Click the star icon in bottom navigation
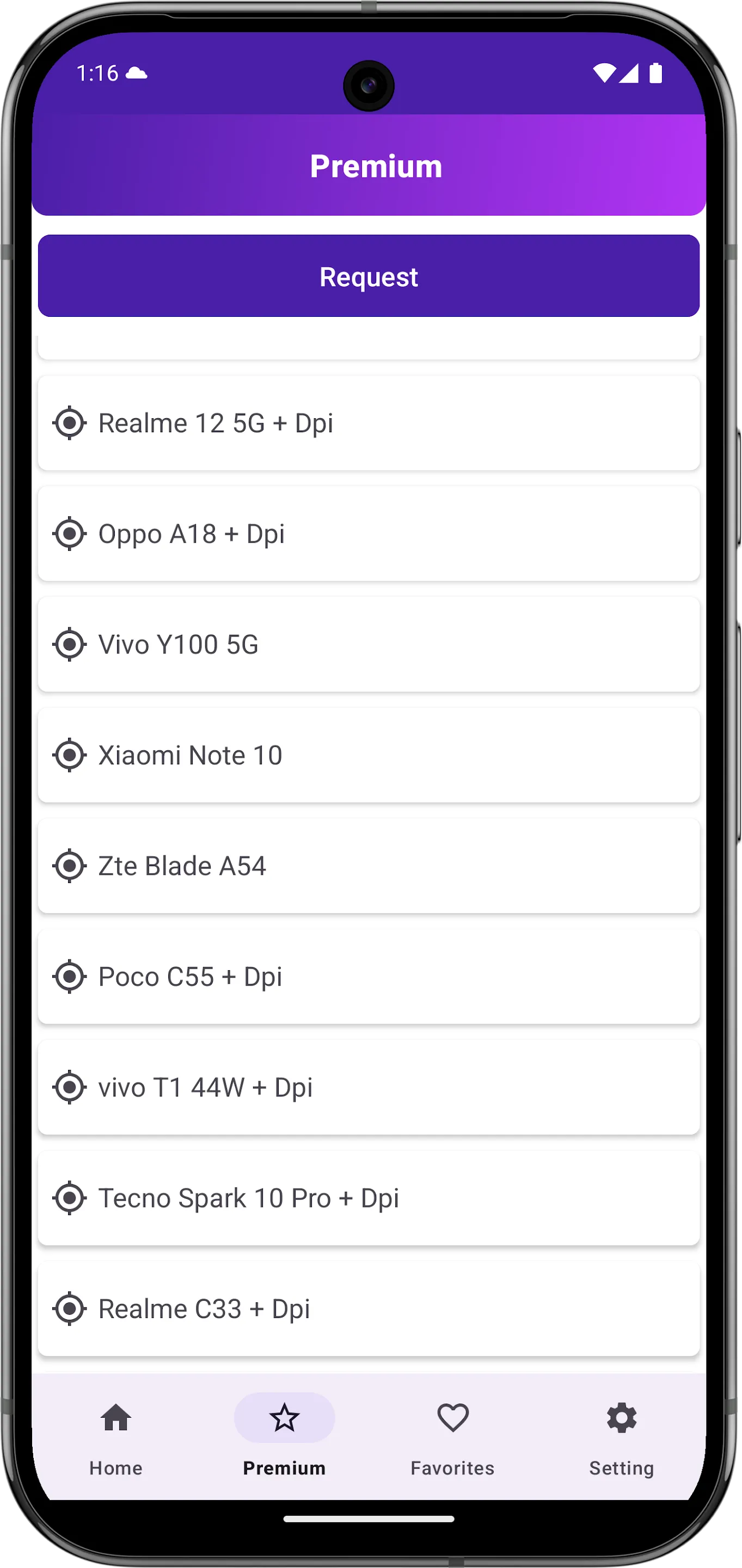742x1568 pixels. (x=284, y=1418)
